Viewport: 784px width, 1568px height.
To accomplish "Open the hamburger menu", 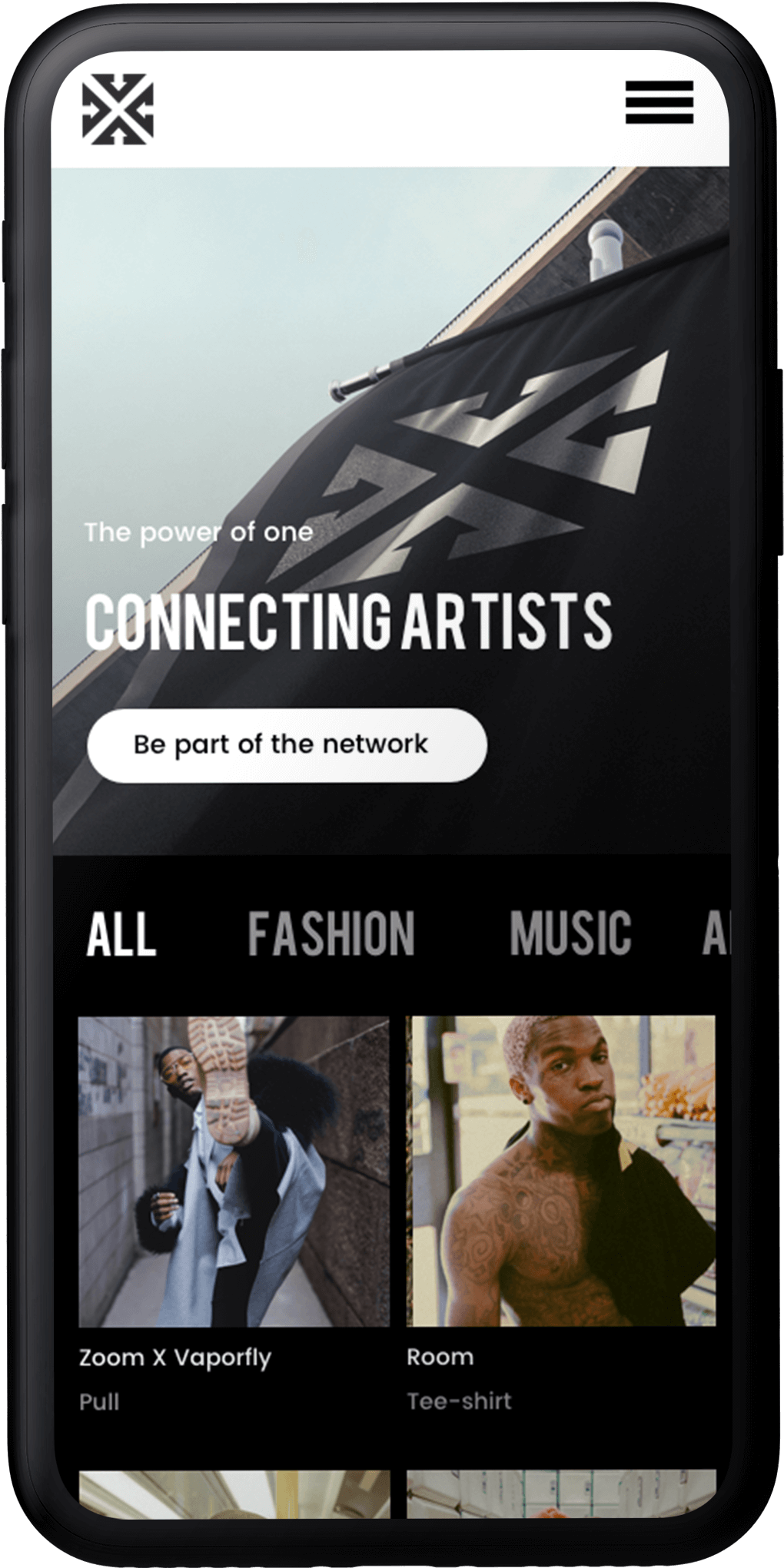I will pos(659,101).
